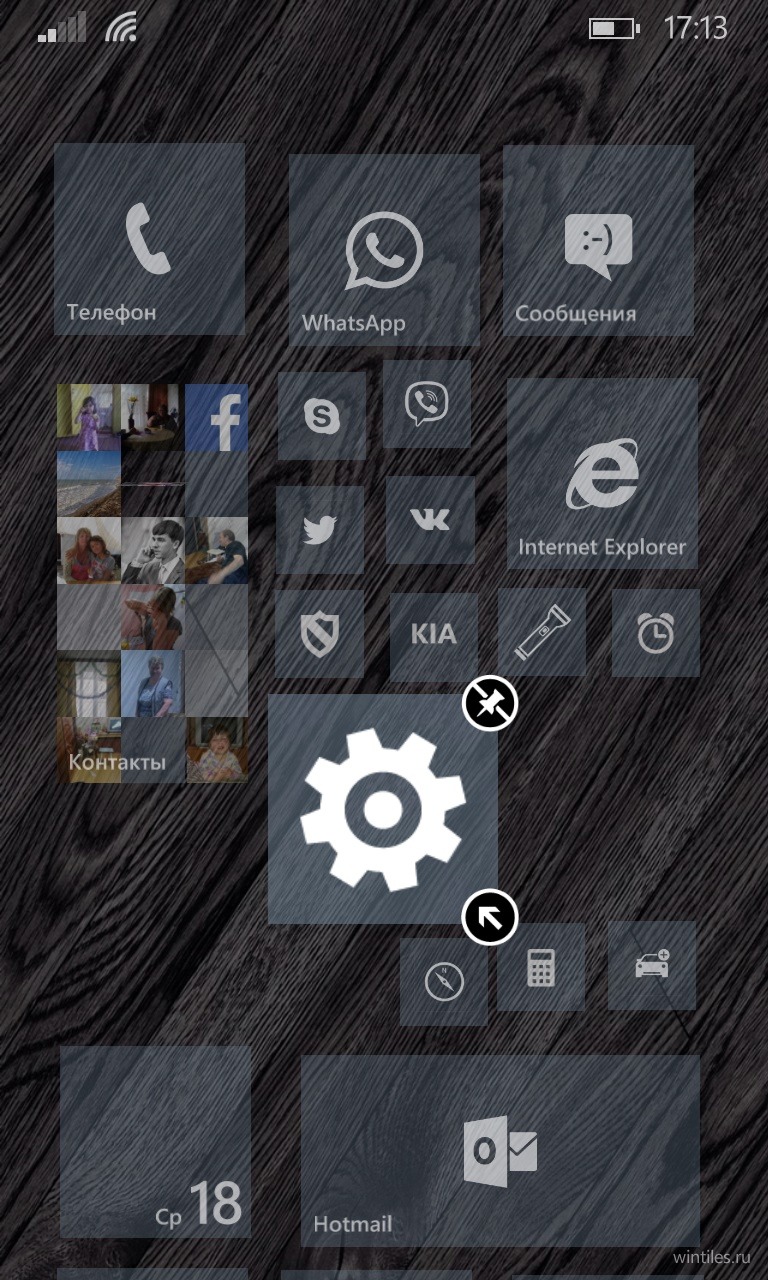768x1280 pixels.
Task: Open the Skype tile
Action: point(321,416)
